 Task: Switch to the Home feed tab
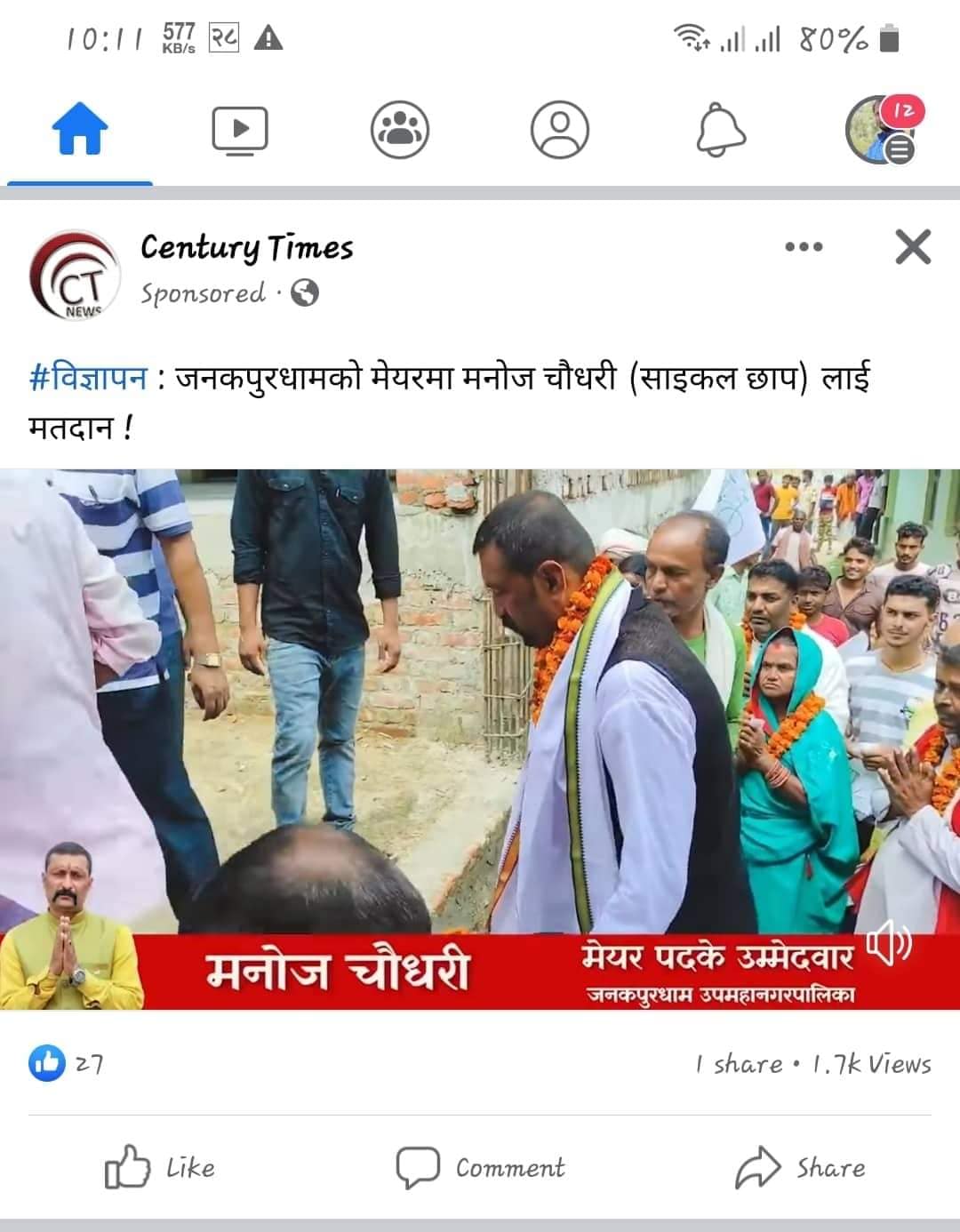(80, 130)
